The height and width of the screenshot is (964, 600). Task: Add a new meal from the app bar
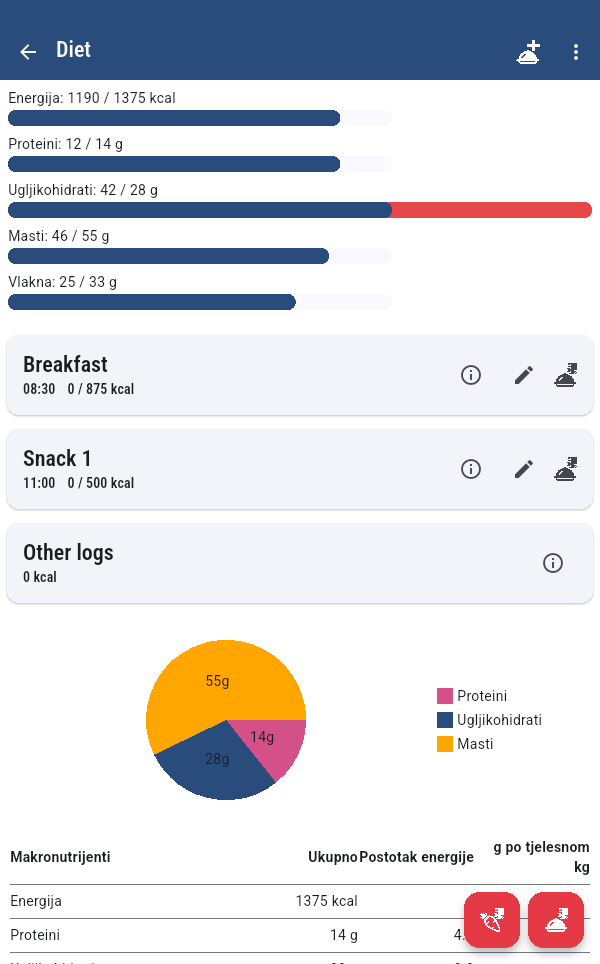pos(528,52)
